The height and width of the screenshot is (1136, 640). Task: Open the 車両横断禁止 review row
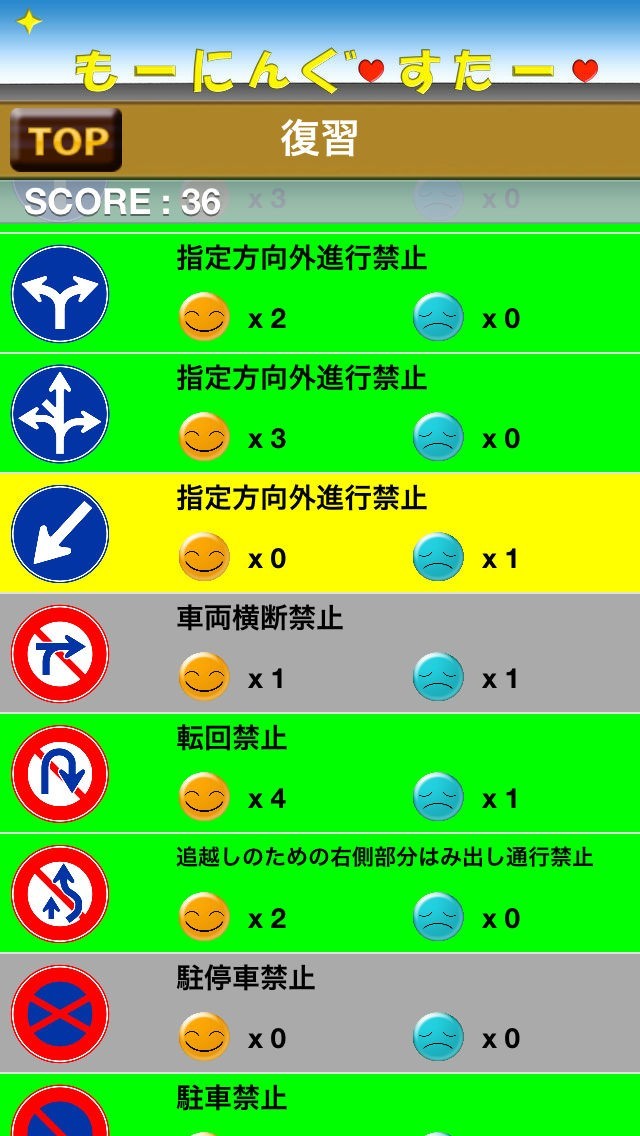[x=320, y=653]
